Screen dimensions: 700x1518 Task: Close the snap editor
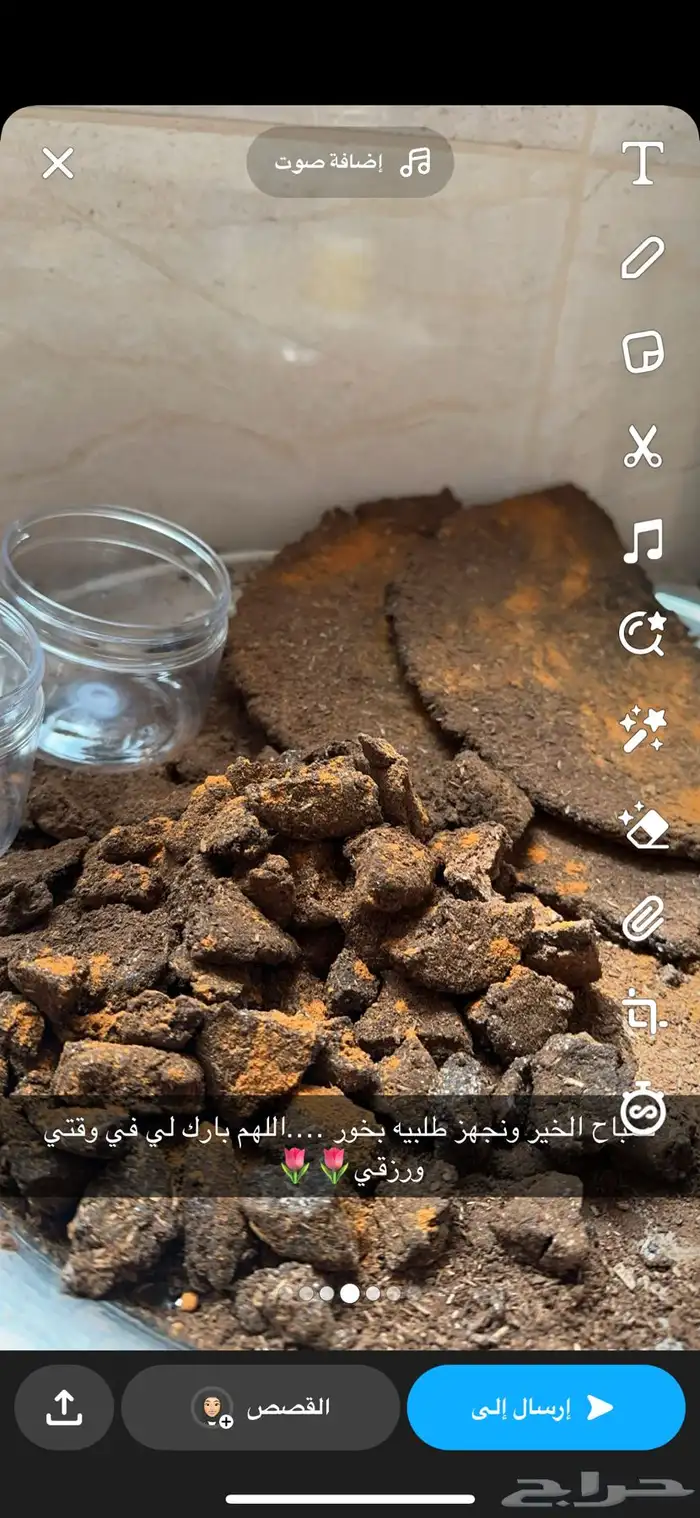[x=58, y=163]
